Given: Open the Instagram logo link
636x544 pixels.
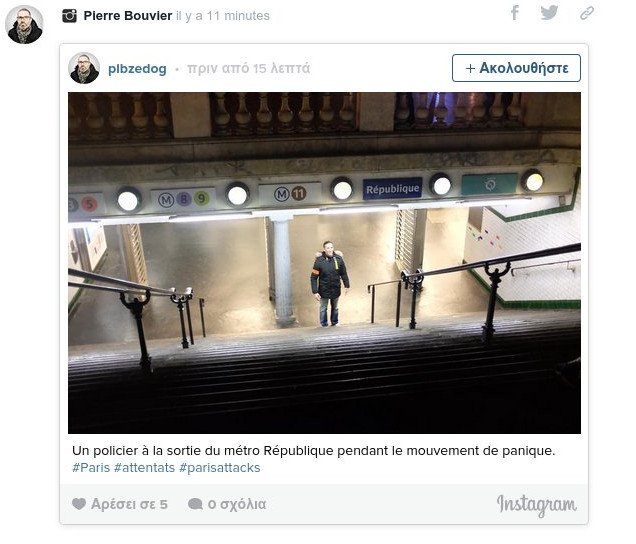Looking at the screenshot, I should 536,505.
